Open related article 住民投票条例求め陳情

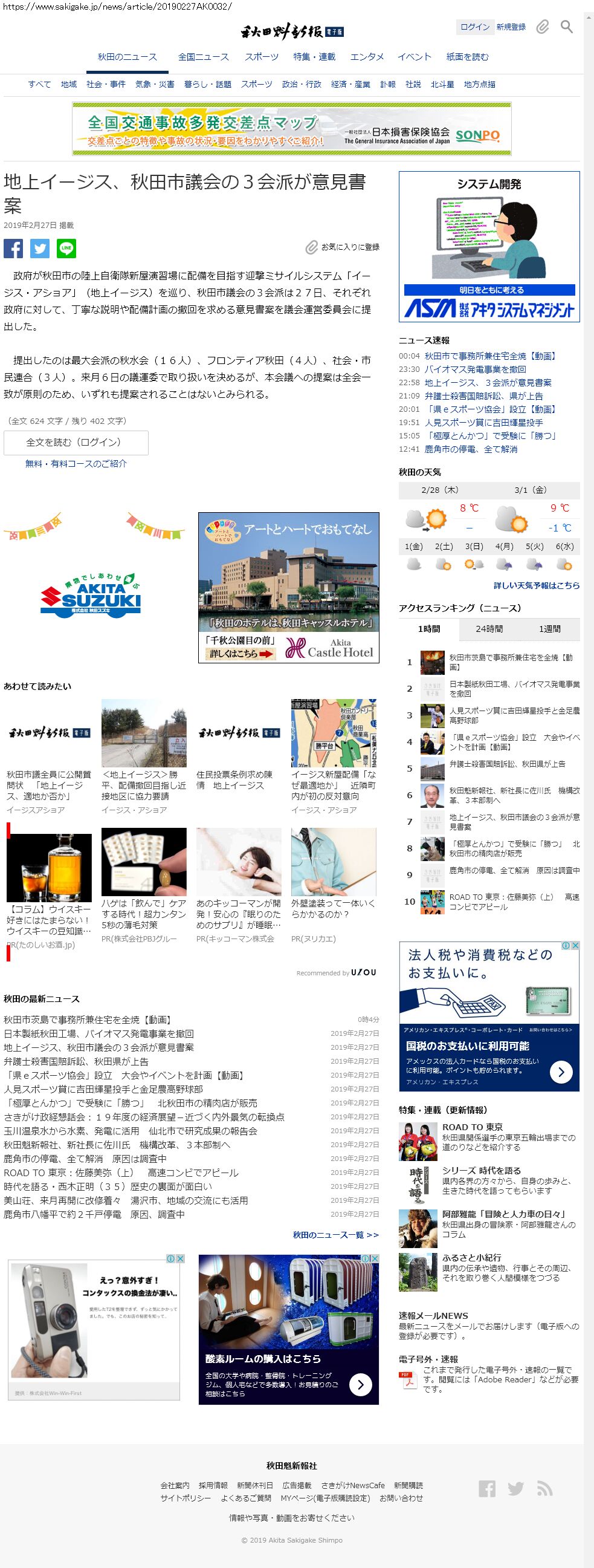tap(234, 779)
